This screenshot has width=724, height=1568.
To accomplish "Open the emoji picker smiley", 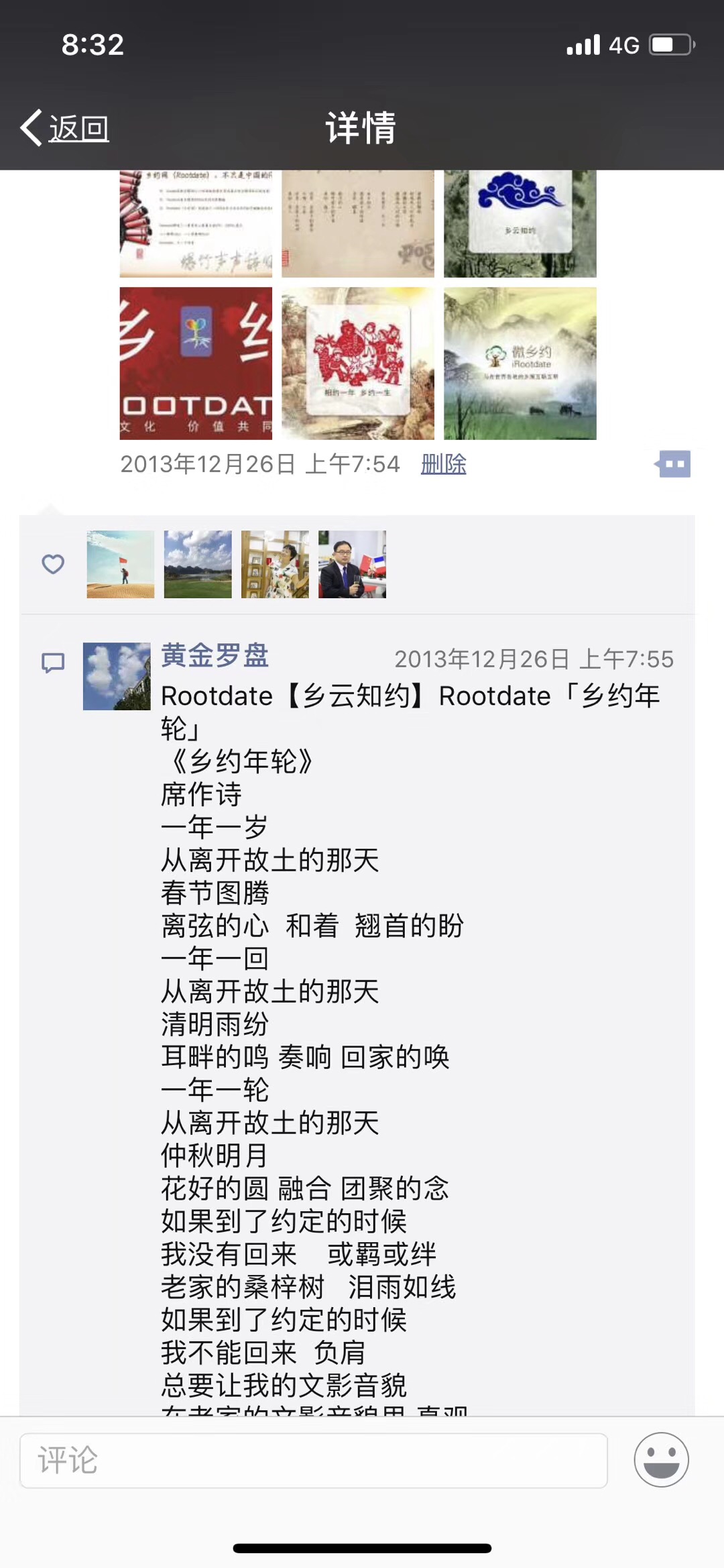I will point(661,1459).
